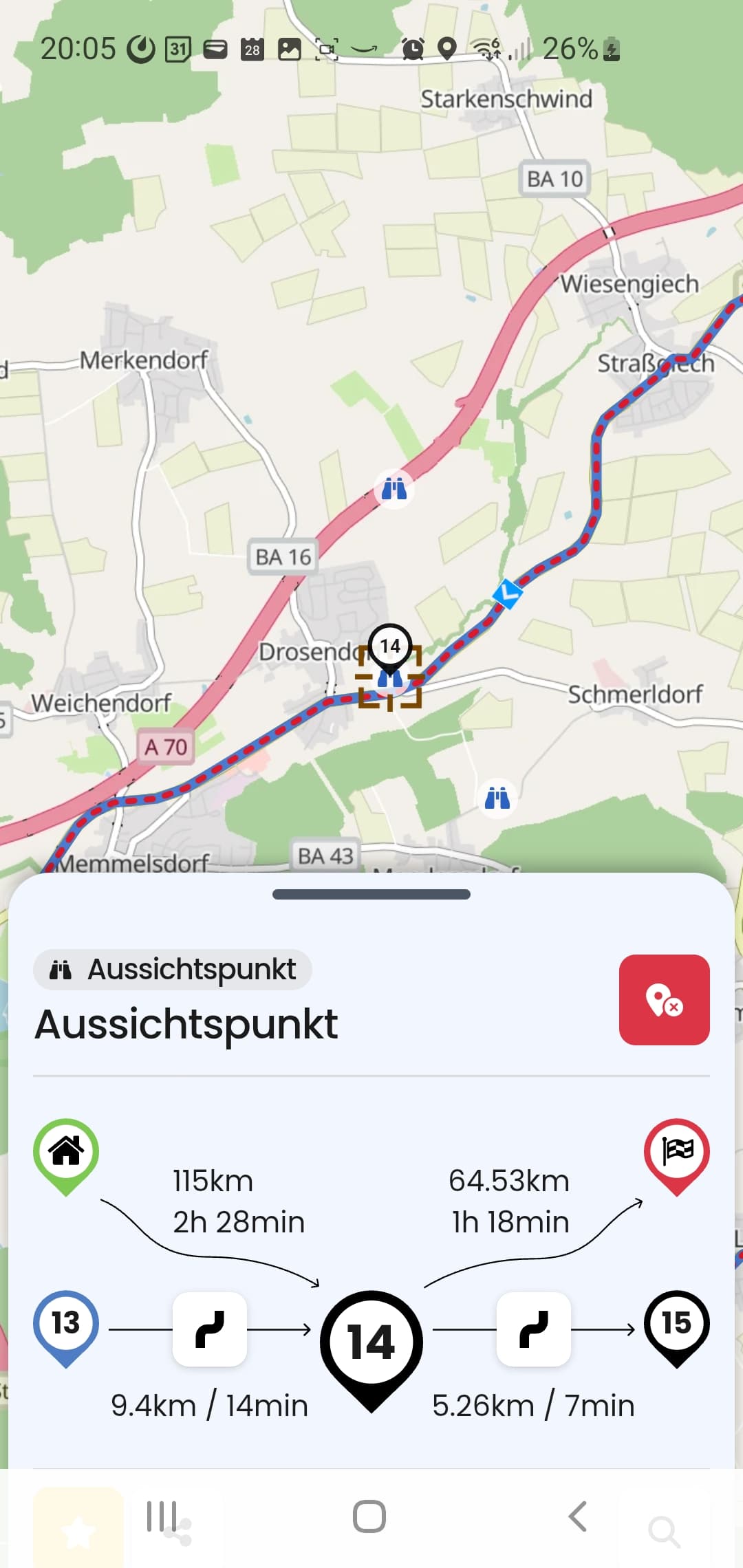Remove this waypoint with the red button

664,999
